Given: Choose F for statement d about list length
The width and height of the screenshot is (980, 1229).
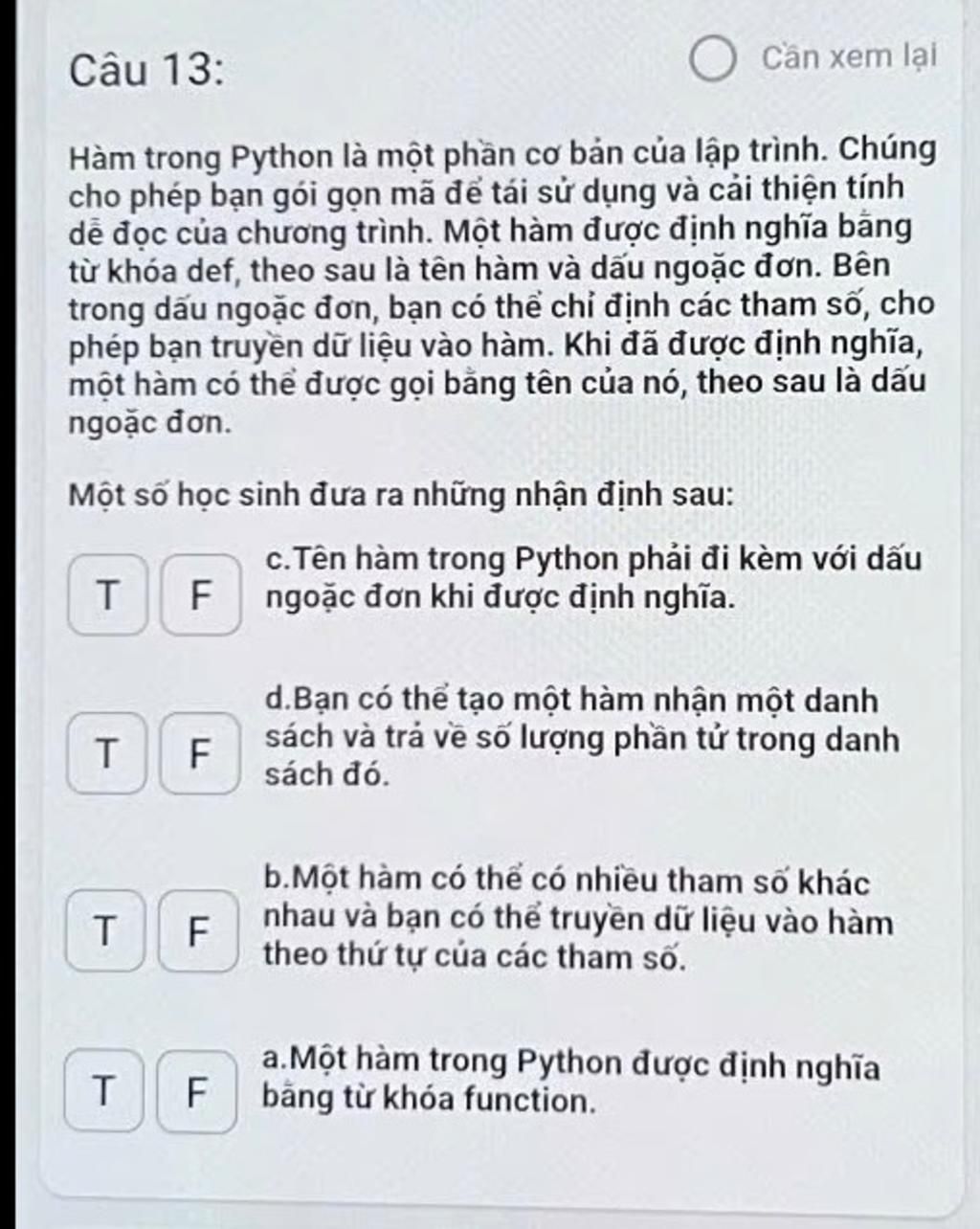Looking at the screenshot, I should click(199, 753).
